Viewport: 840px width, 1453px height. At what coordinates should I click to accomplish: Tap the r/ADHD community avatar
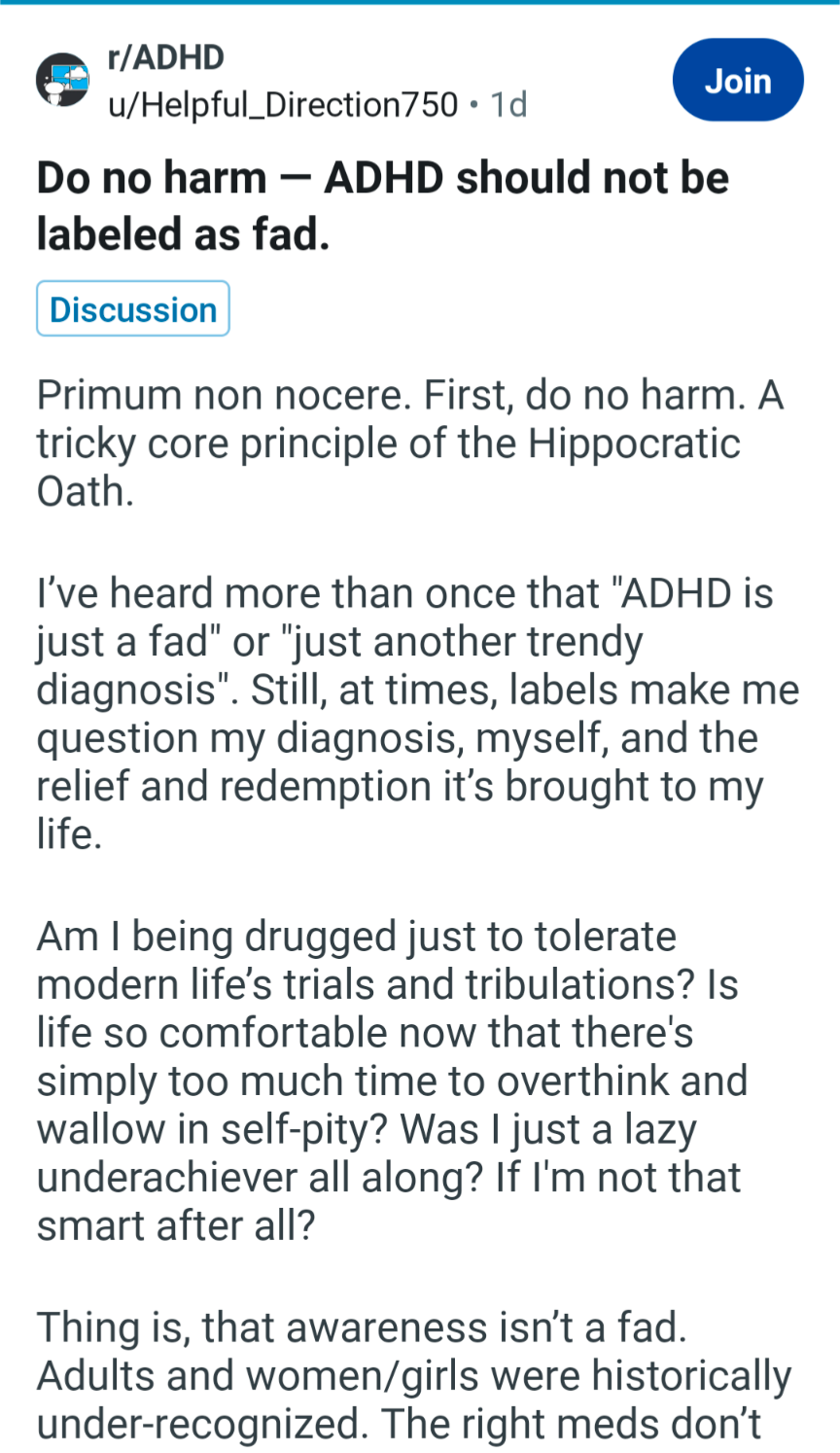[x=62, y=80]
